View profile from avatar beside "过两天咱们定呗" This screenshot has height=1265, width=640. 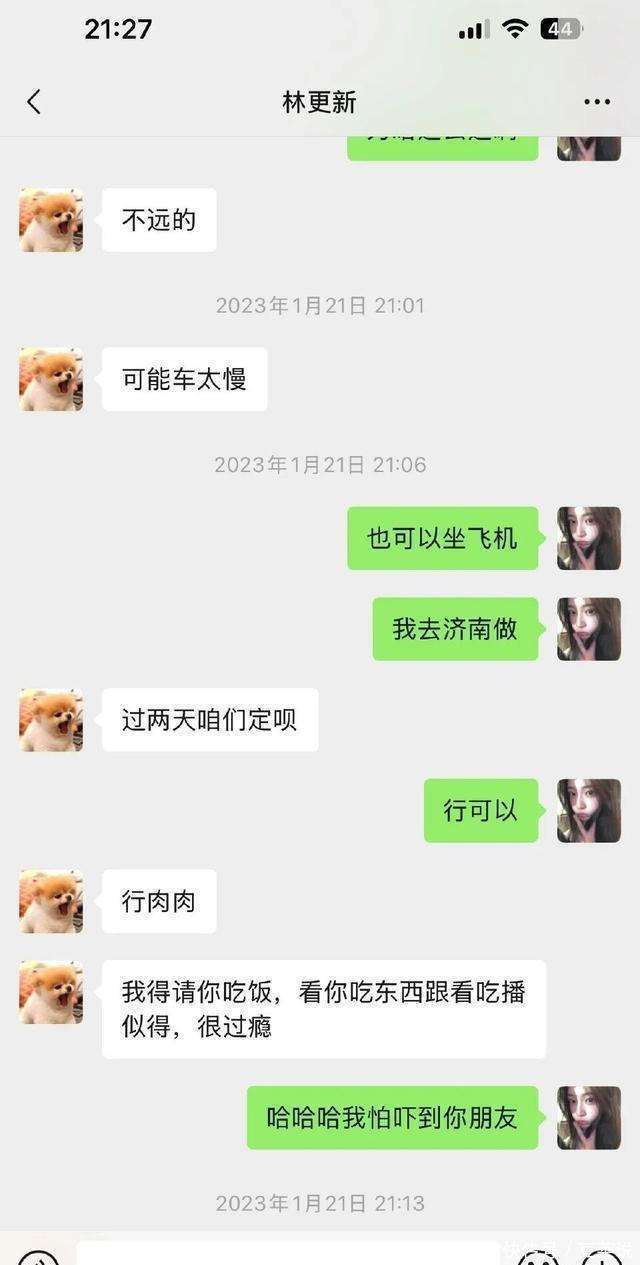51,720
